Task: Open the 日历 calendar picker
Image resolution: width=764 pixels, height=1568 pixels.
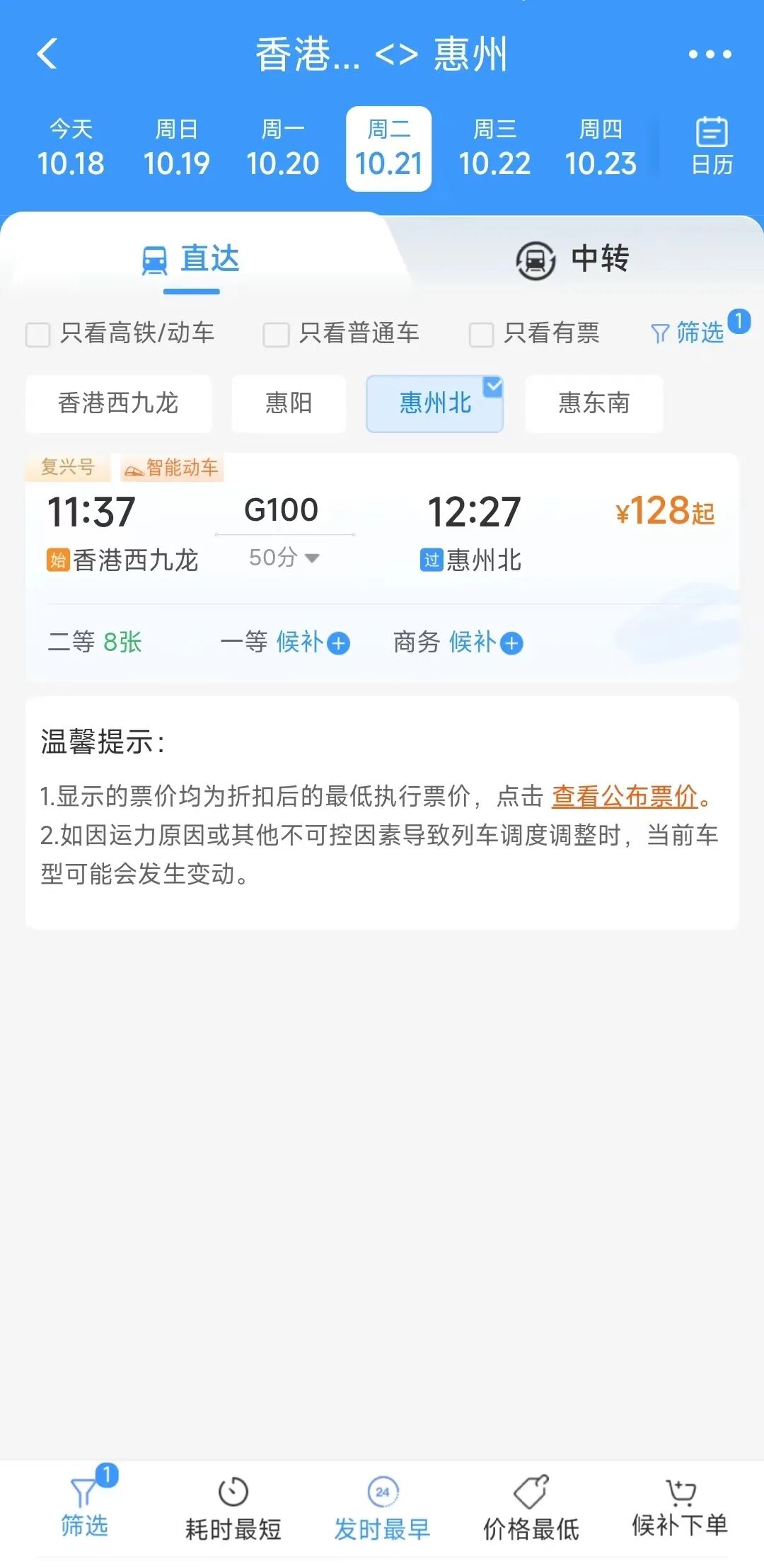Action: (x=712, y=147)
